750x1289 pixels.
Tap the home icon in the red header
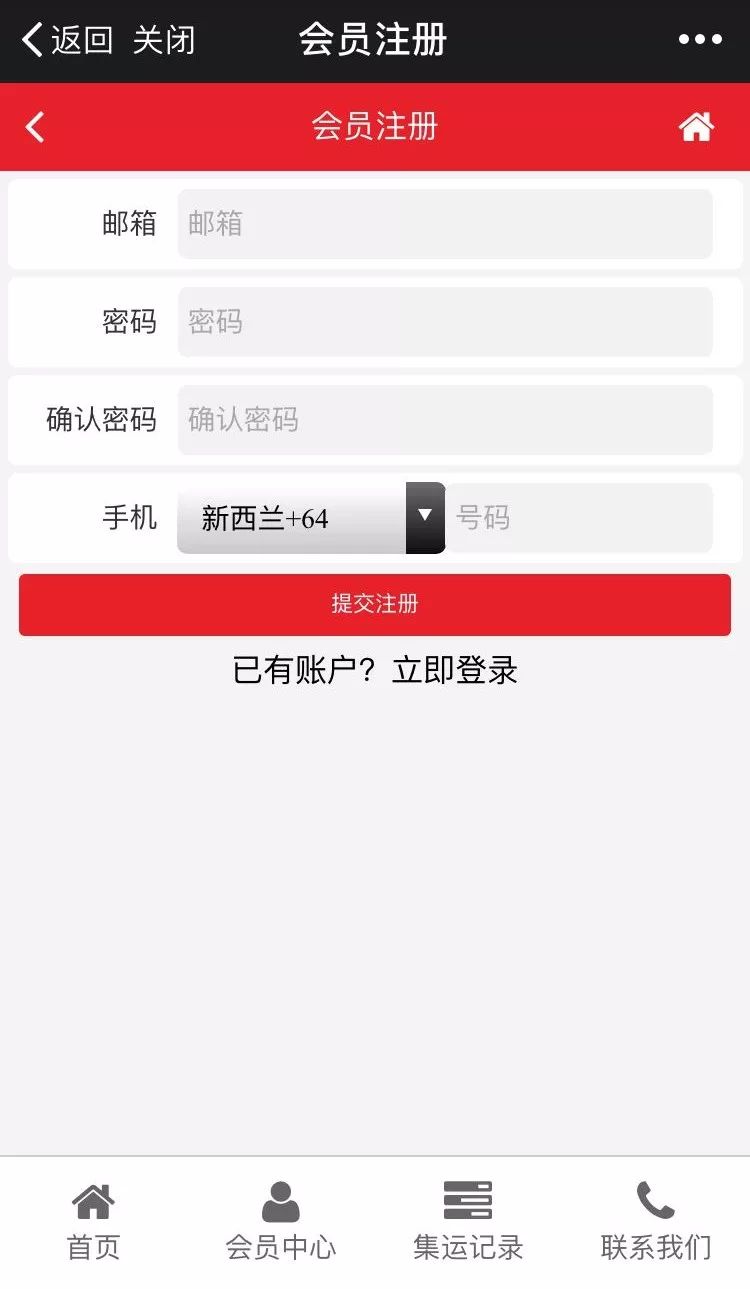(x=696, y=127)
